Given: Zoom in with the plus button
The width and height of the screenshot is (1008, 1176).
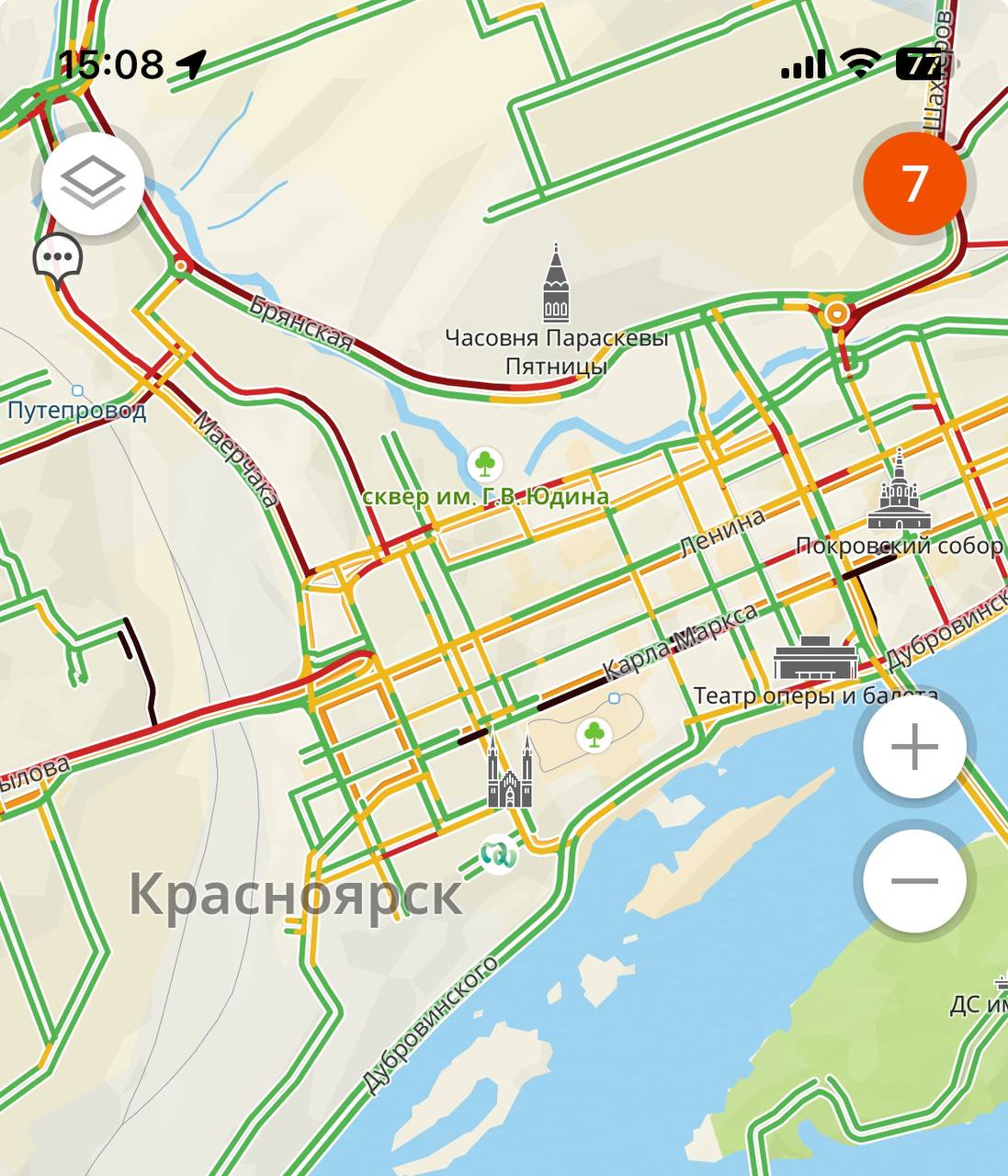Looking at the screenshot, I should tap(913, 748).
